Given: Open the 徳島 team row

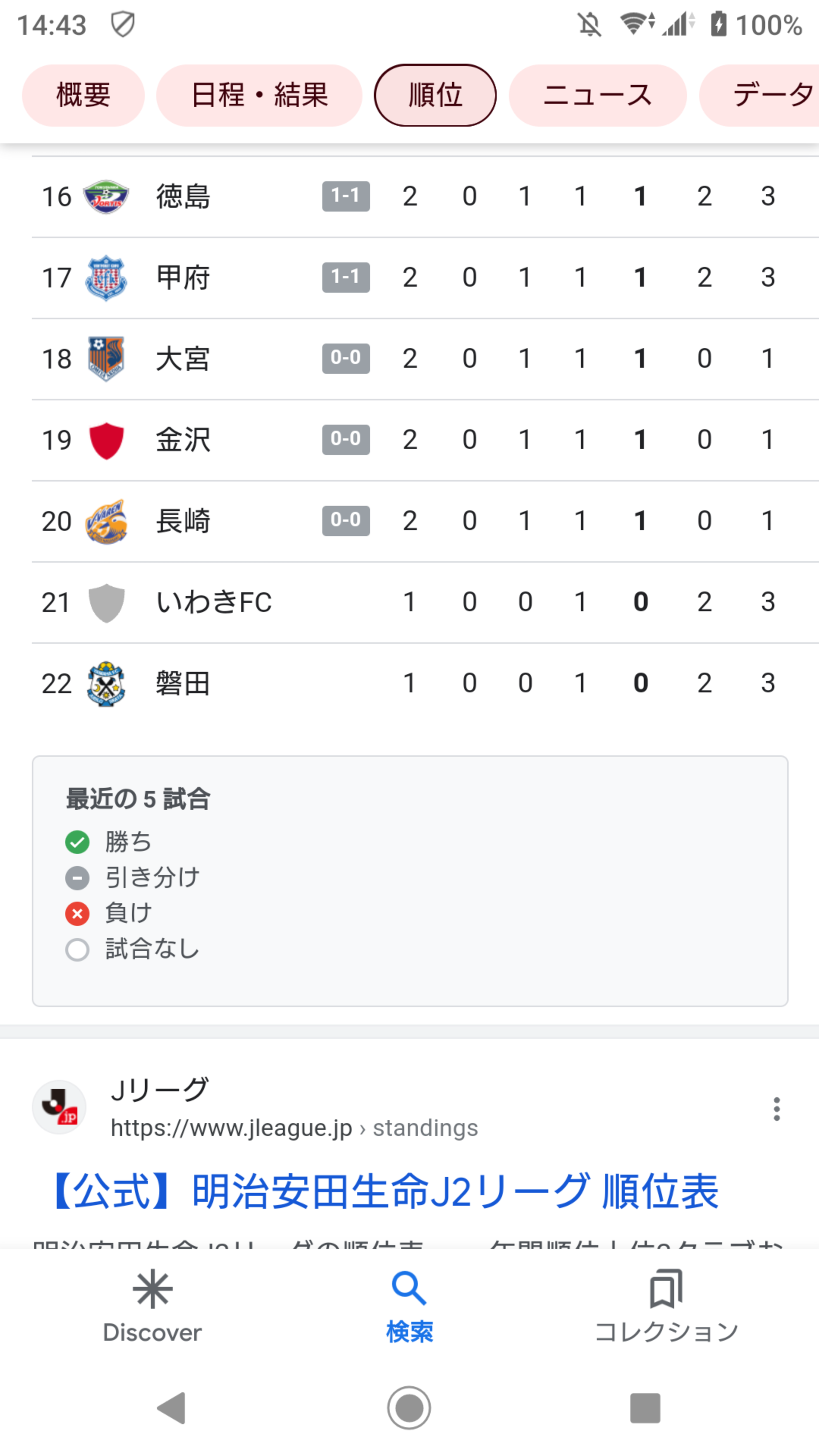Looking at the screenshot, I should [425, 197].
